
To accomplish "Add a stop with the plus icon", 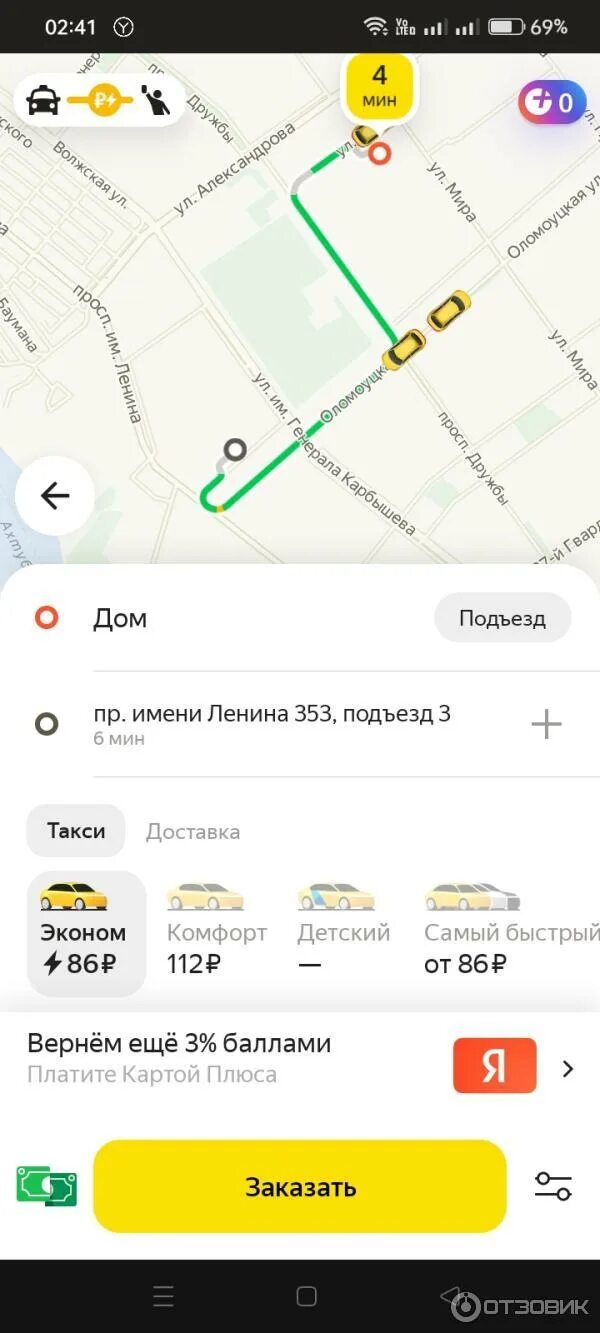I will click(x=546, y=724).
